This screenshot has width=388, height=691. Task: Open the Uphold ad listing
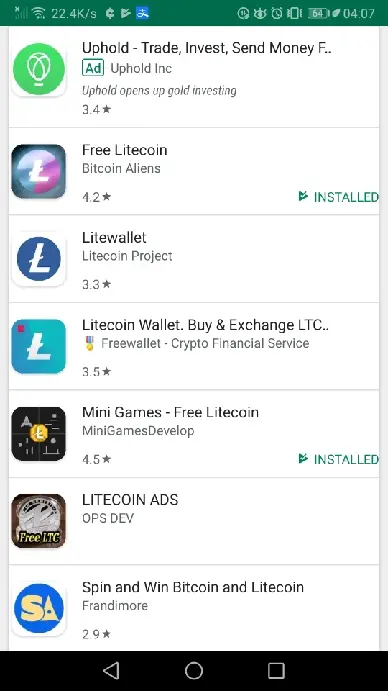point(194,77)
